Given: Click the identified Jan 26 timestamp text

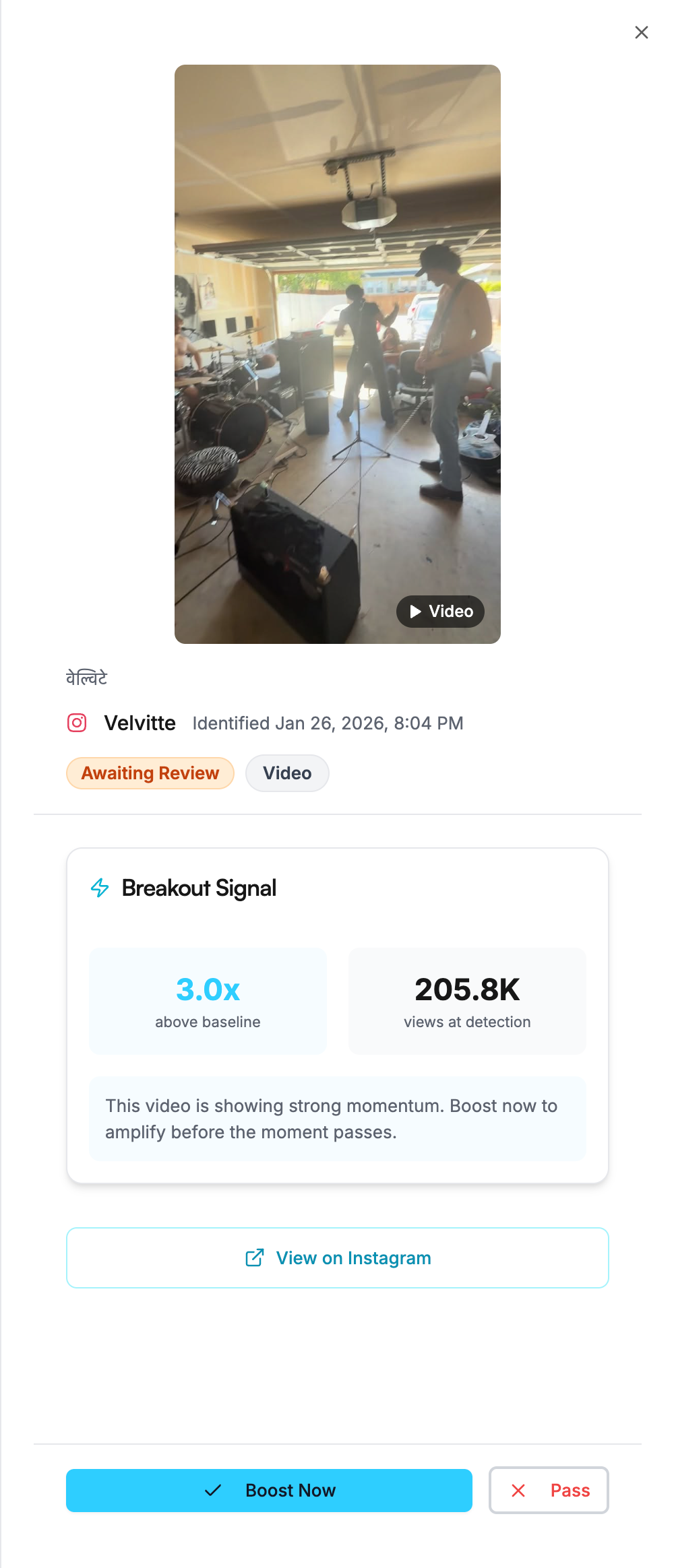Looking at the screenshot, I should [x=328, y=723].
